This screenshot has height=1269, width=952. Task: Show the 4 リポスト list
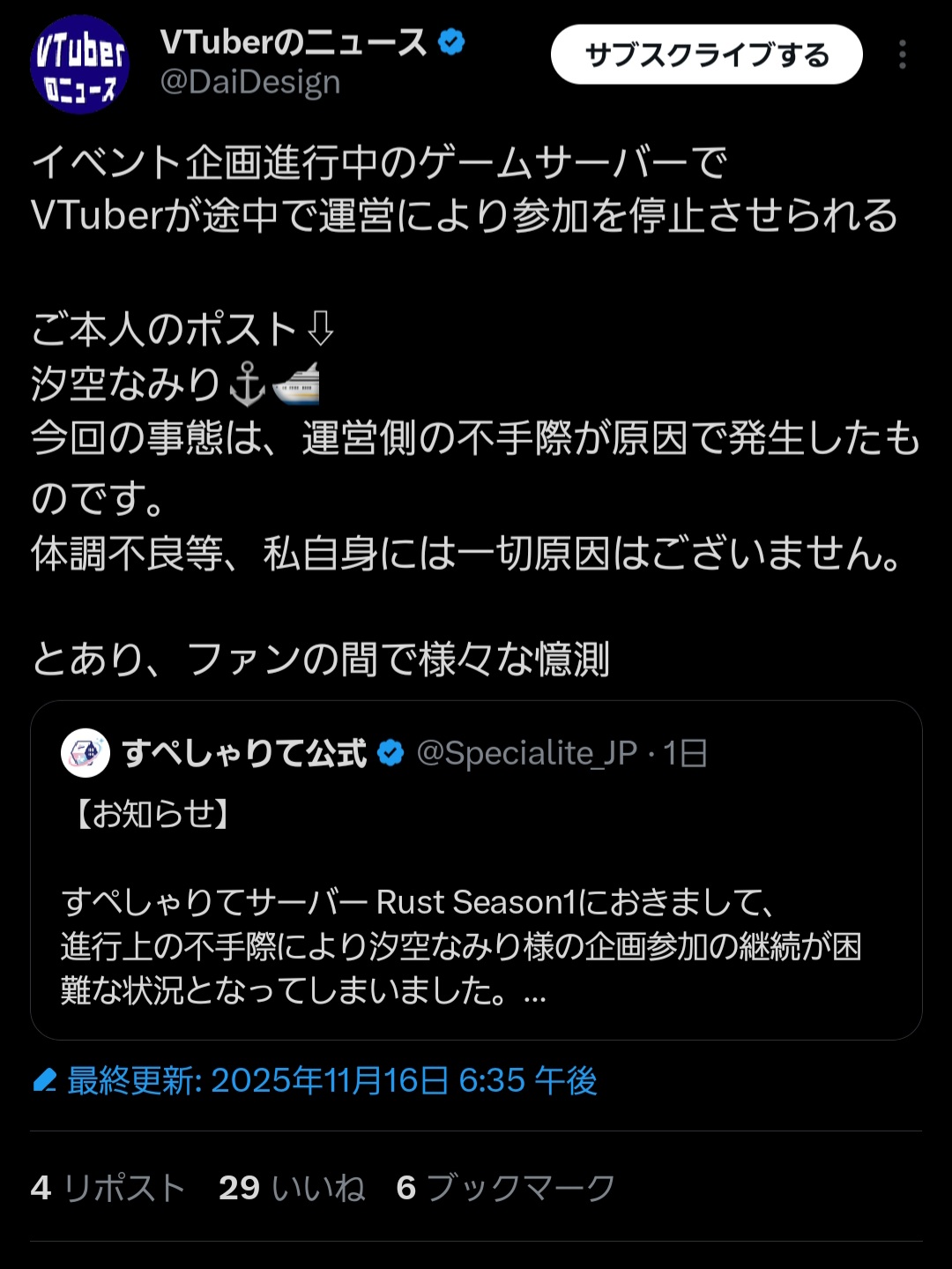(x=108, y=1188)
